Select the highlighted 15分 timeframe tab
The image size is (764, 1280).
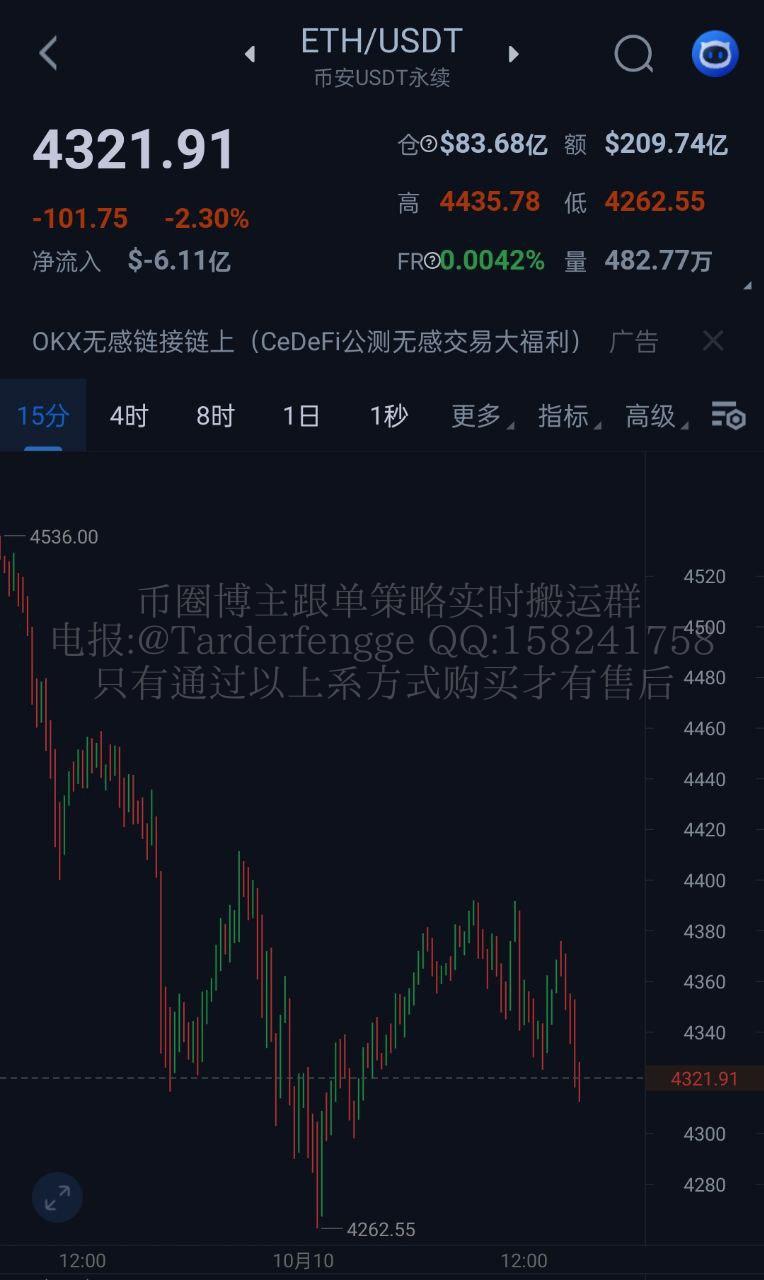tap(42, 417)
